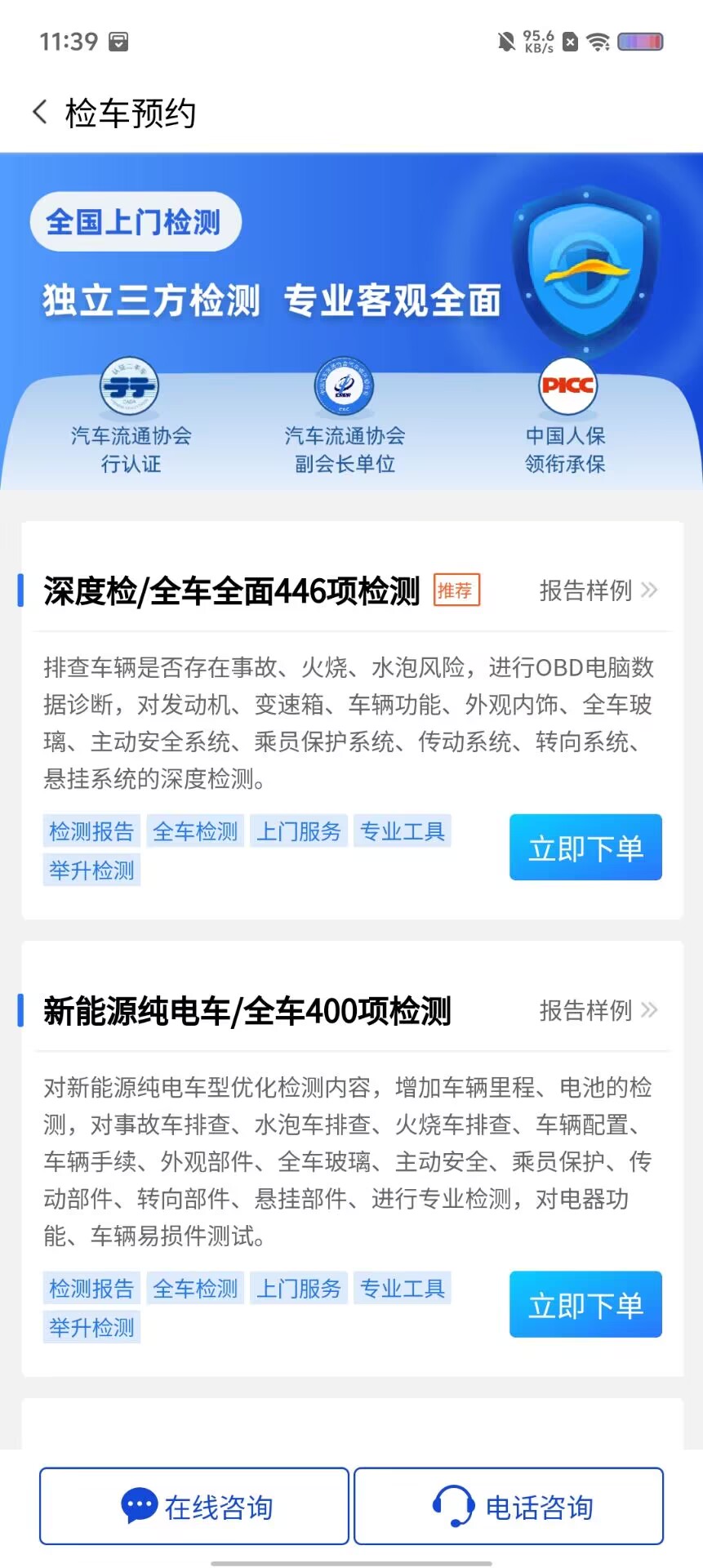The image size is (703, 1568).
Task: Start 在线咨询 chat
Action: (194, 1506)
